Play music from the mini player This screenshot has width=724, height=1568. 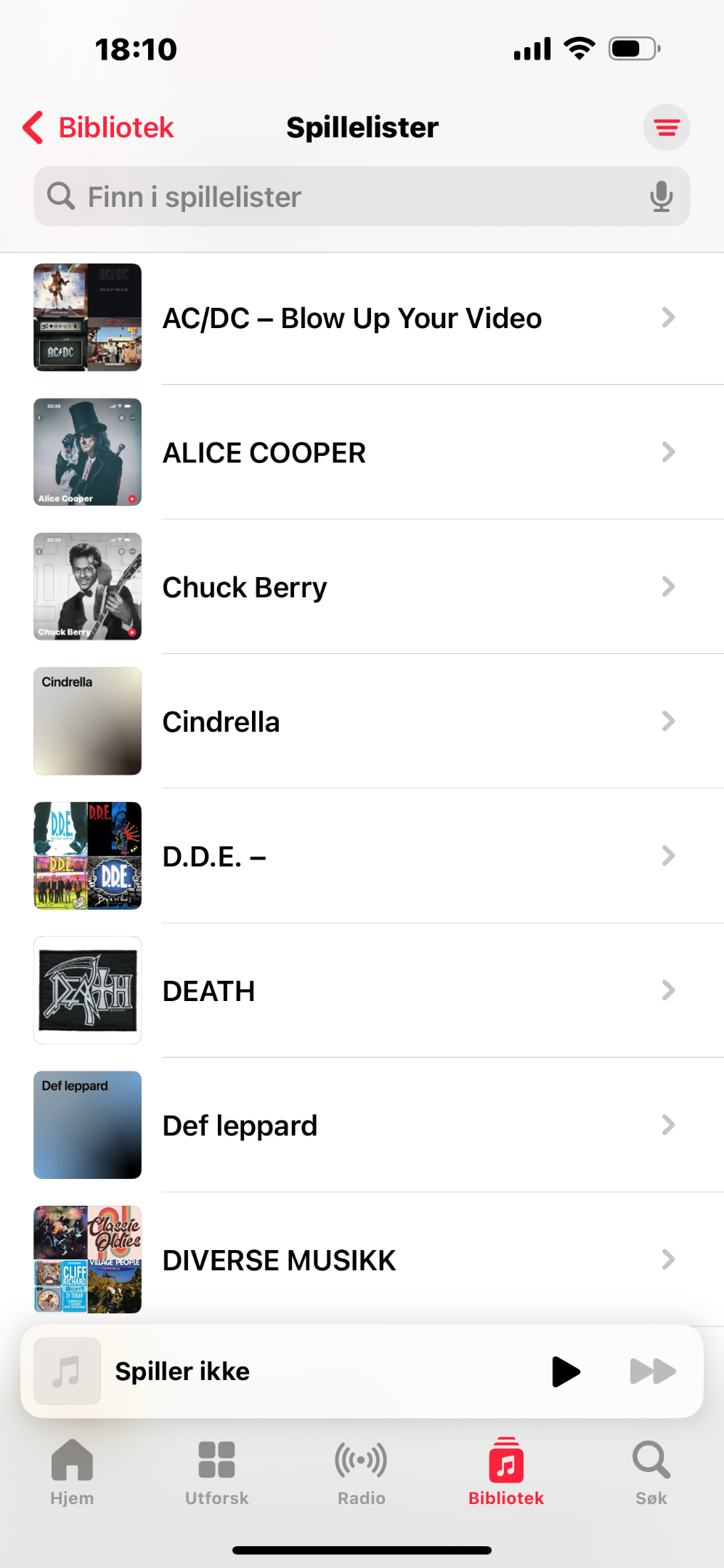click(x=566, y=1371)
